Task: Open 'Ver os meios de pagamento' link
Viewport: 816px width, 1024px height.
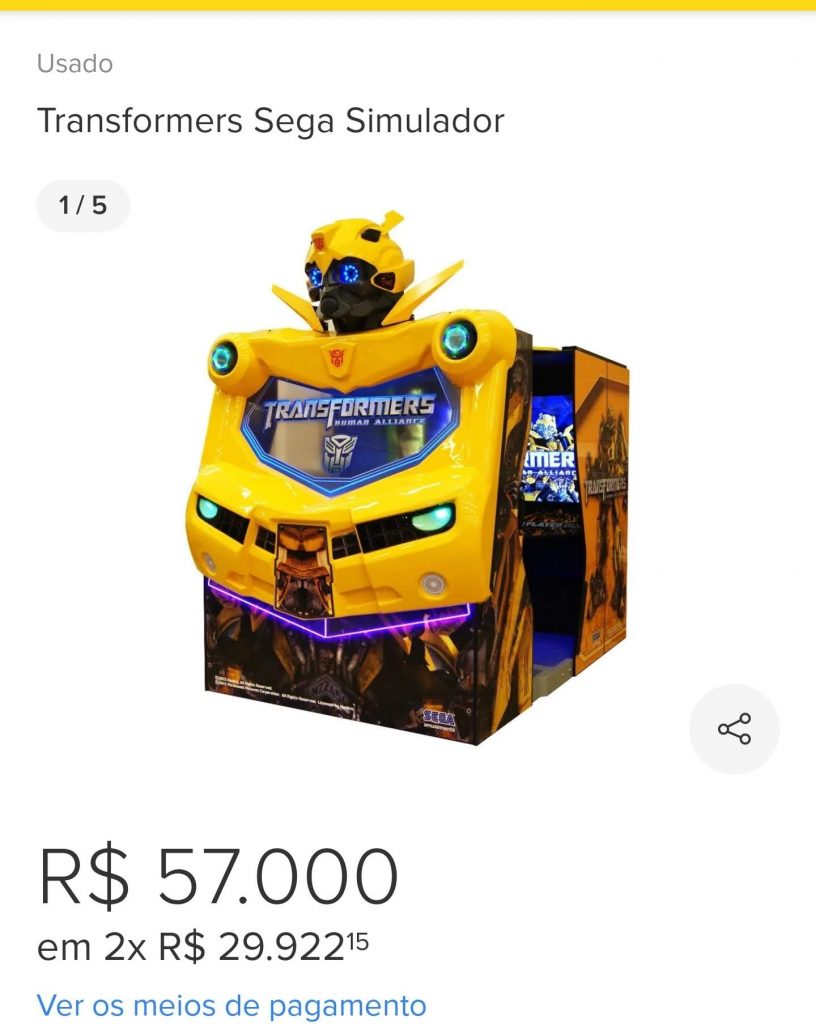Action: pyautogui.click(x=231, y=1004)
